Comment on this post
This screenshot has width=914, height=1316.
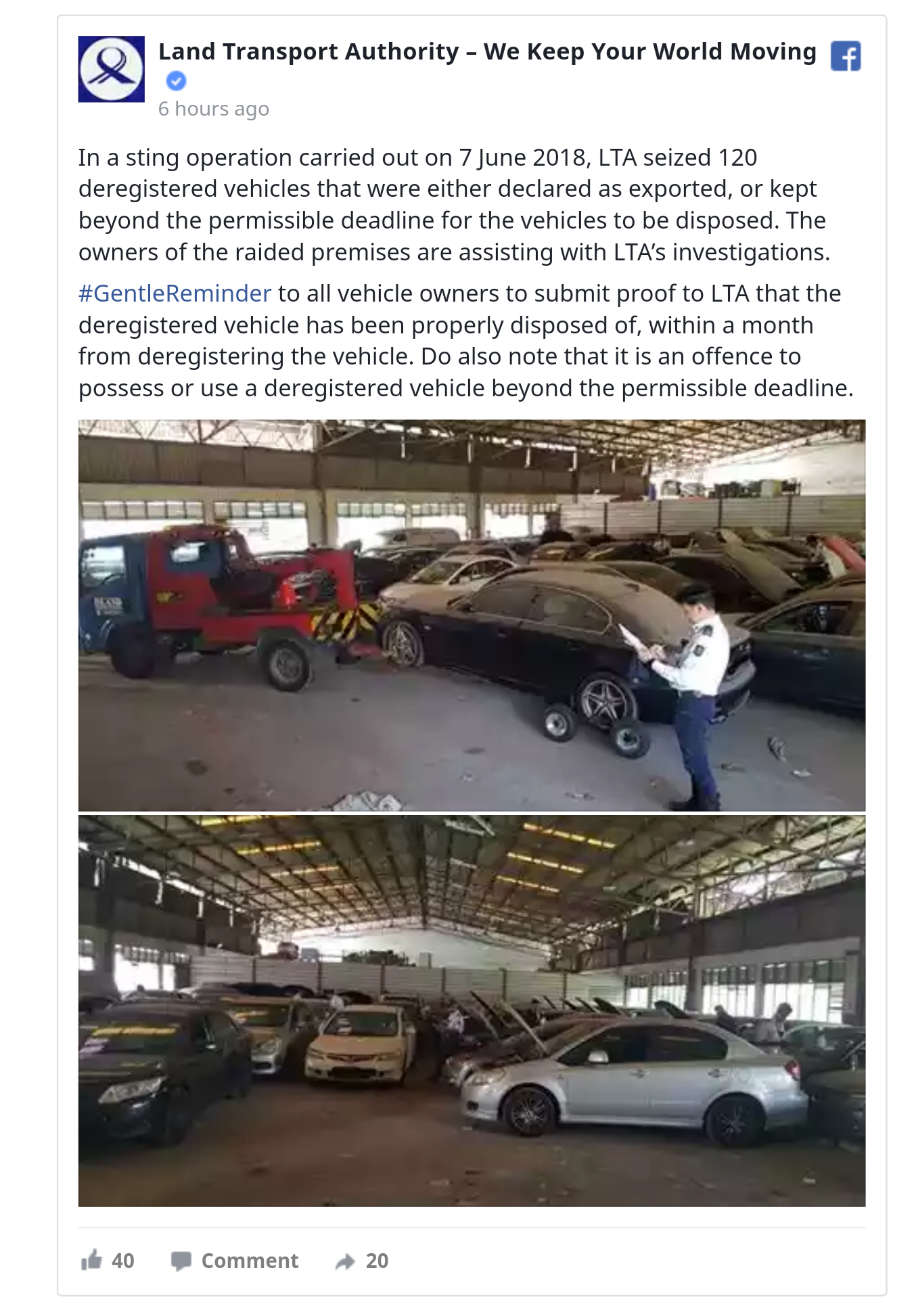pyautogui.click(x=235, y=1261)
